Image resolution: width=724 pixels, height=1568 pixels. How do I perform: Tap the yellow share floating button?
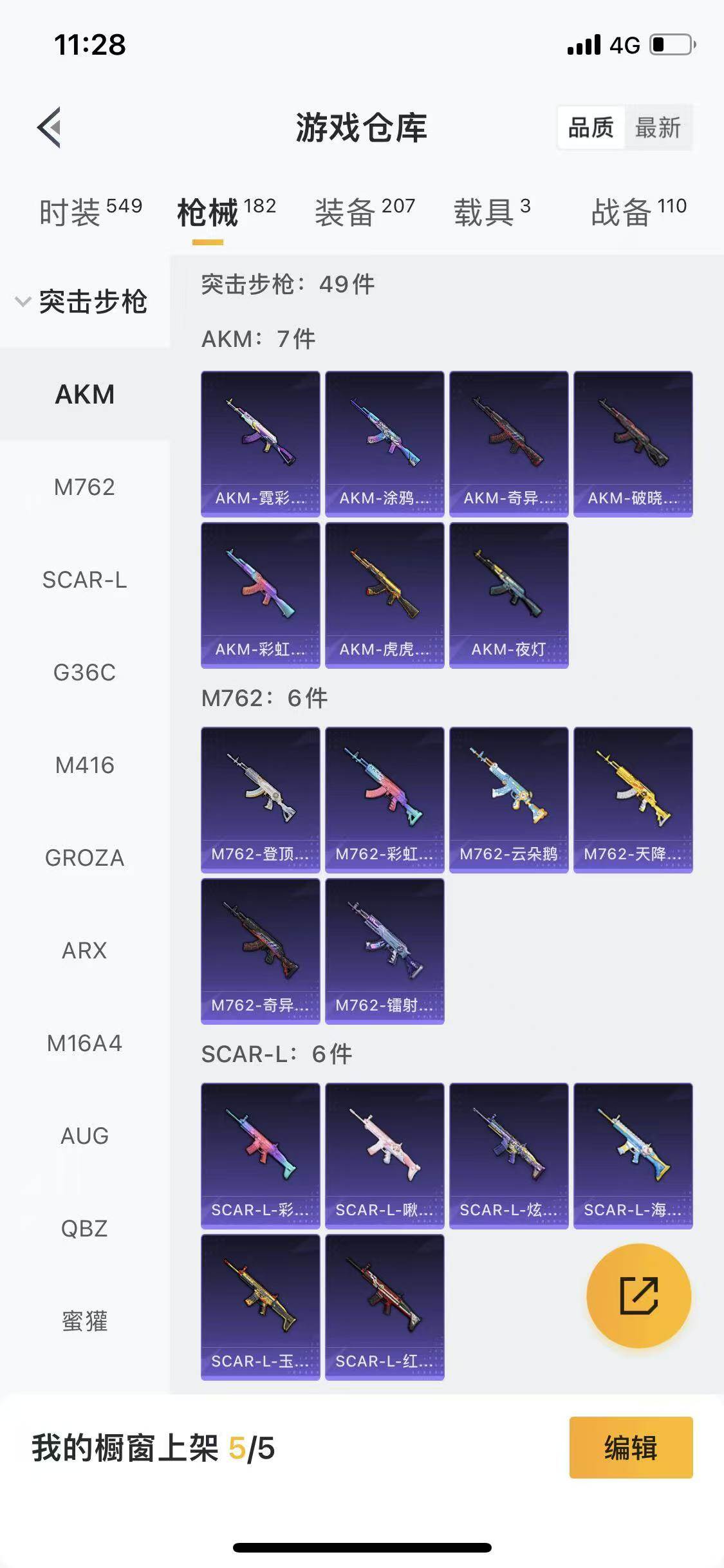pyautogui.click(x=638, y=1296)
